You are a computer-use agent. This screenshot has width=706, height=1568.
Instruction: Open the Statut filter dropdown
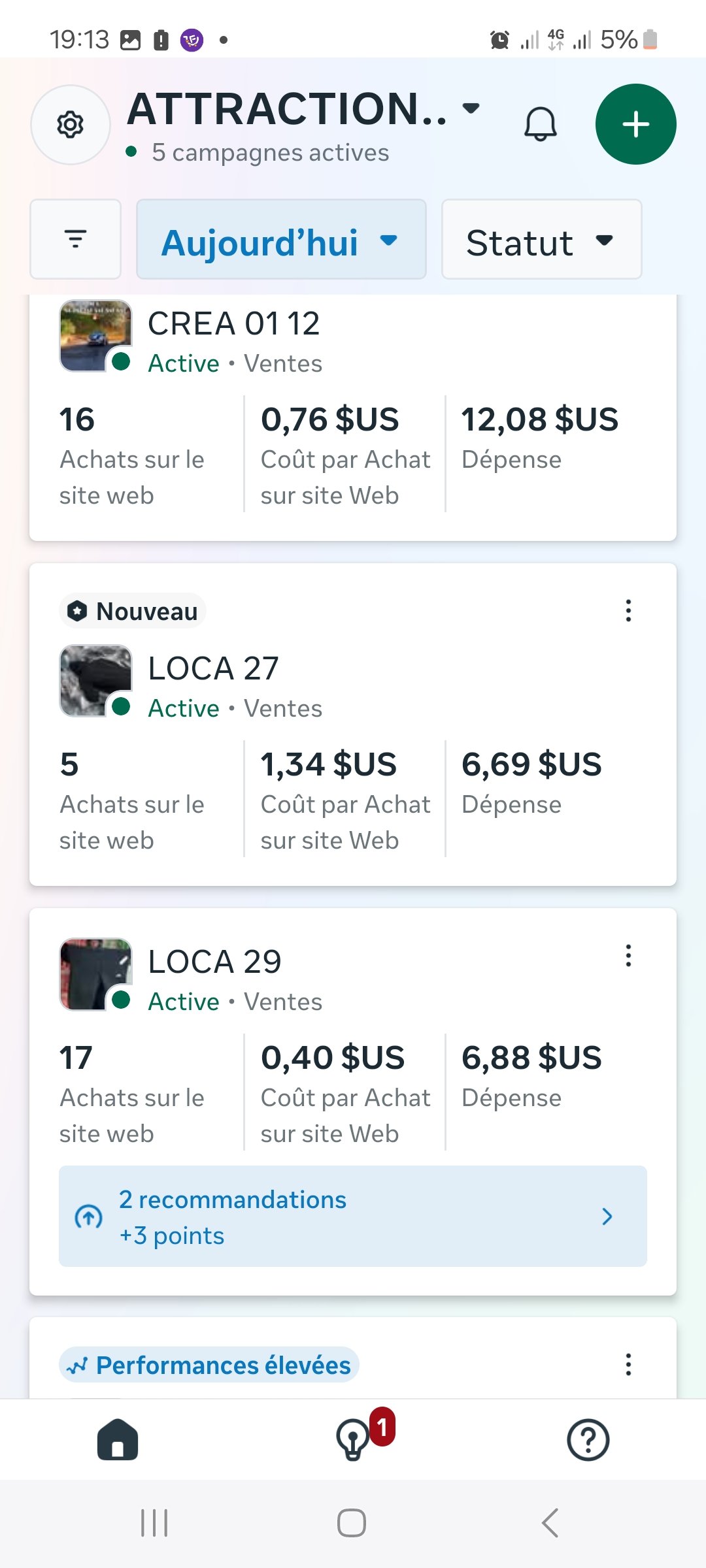(541, 240)
